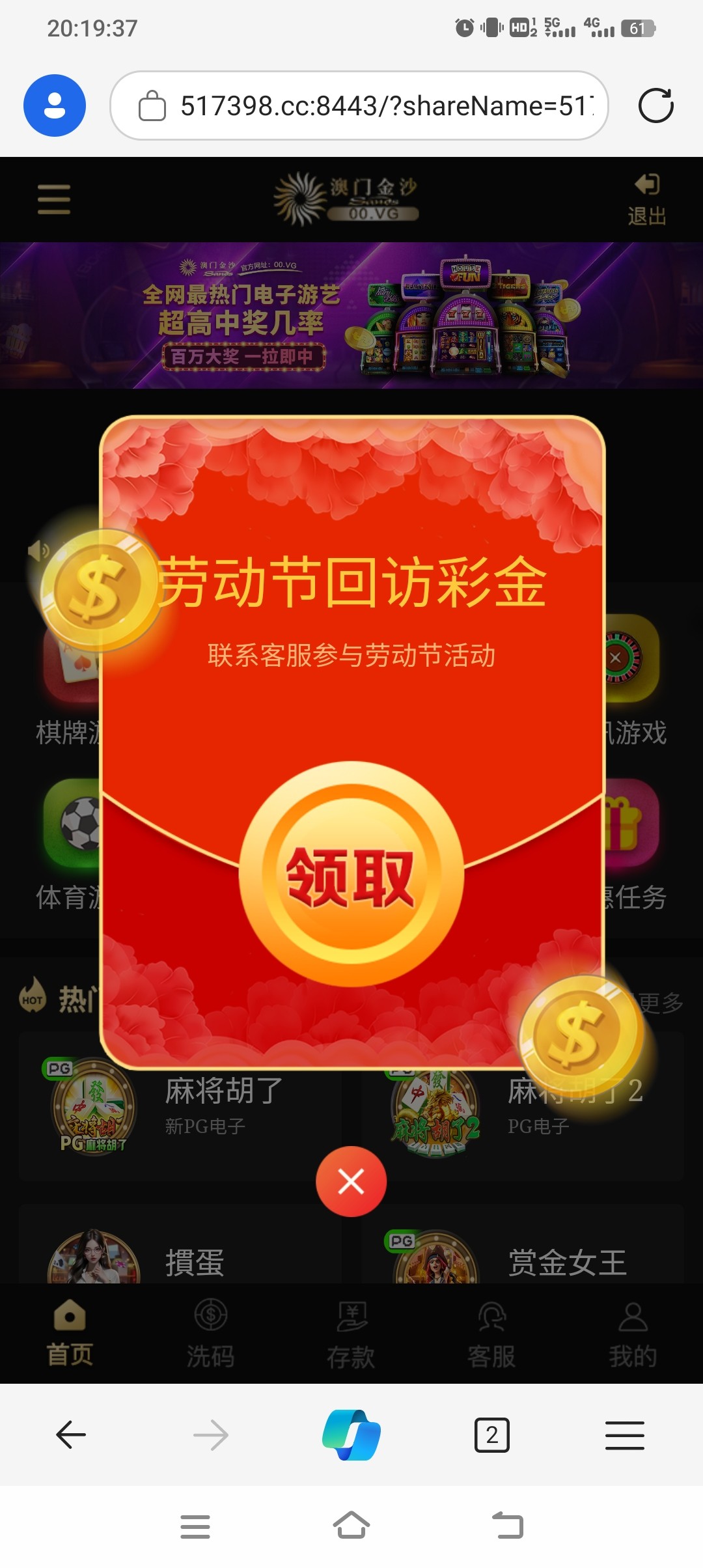The image size is (703, 1568).
Task: Tap the 领取 claim button
Action: point(351,875)
